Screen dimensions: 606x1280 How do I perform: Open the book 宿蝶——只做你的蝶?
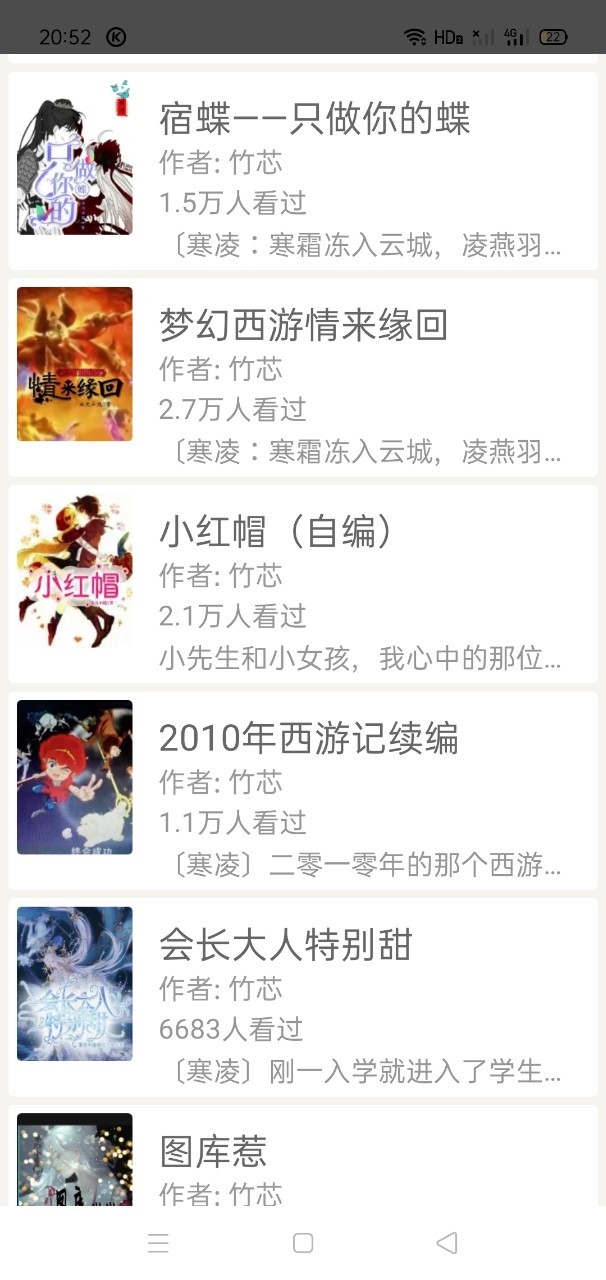[303, 171]
